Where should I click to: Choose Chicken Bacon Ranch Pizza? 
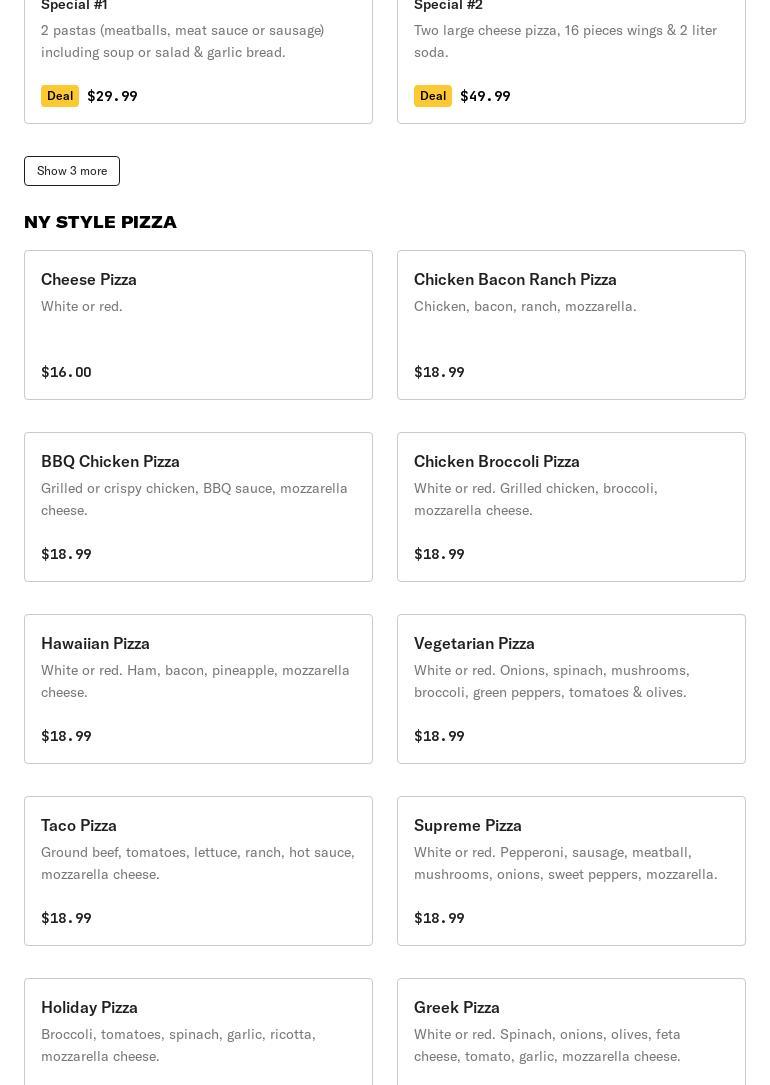click(571, 325)
